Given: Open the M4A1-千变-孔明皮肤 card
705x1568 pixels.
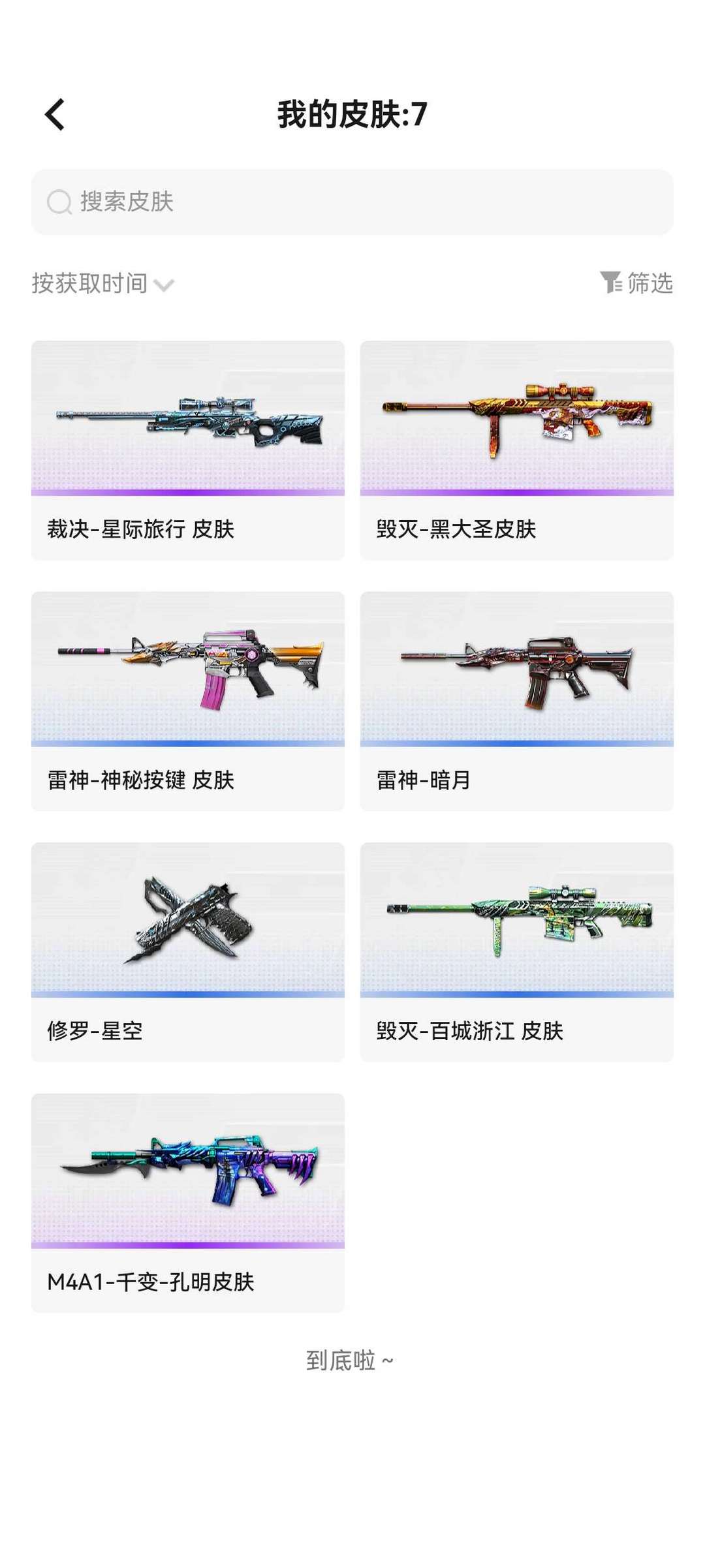Looking at the screenshot, I should [188, 1203].
